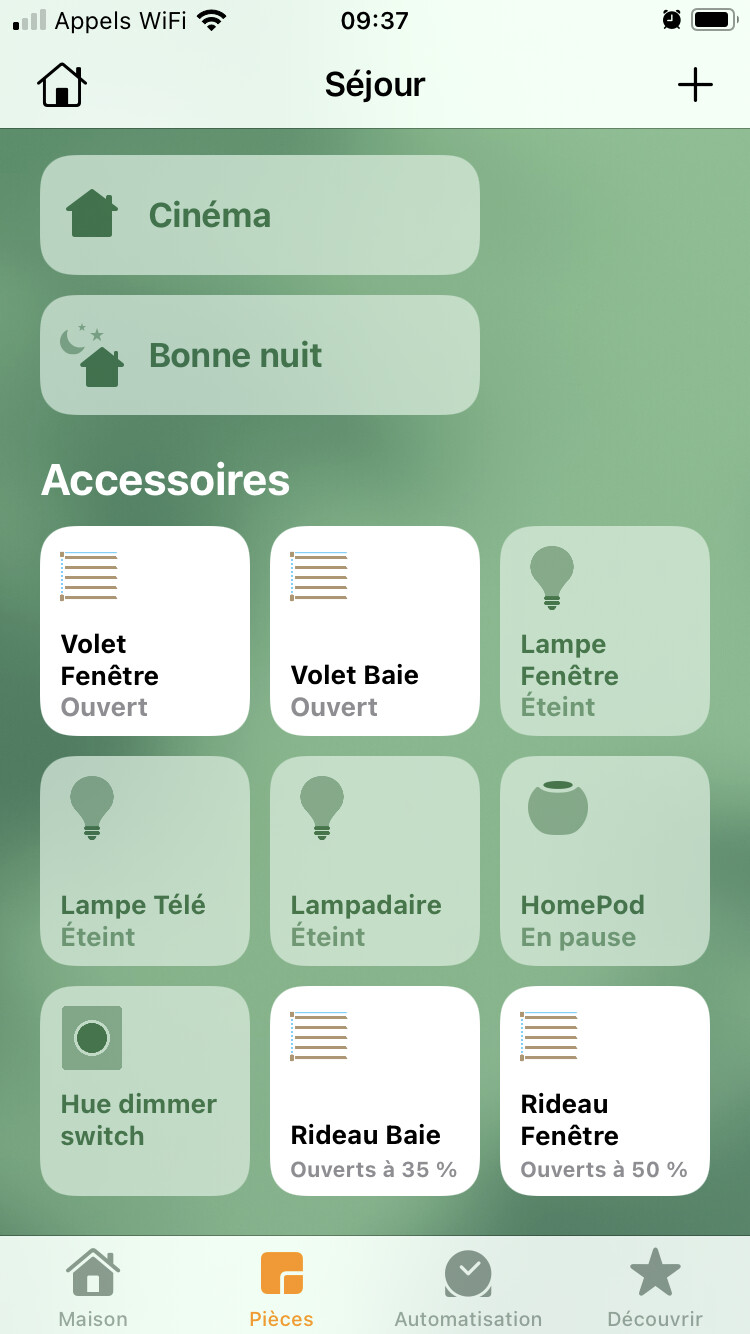Switch on Lampe Télé
This screenshot has width=750, height=1334.
[x=145, y=861]
